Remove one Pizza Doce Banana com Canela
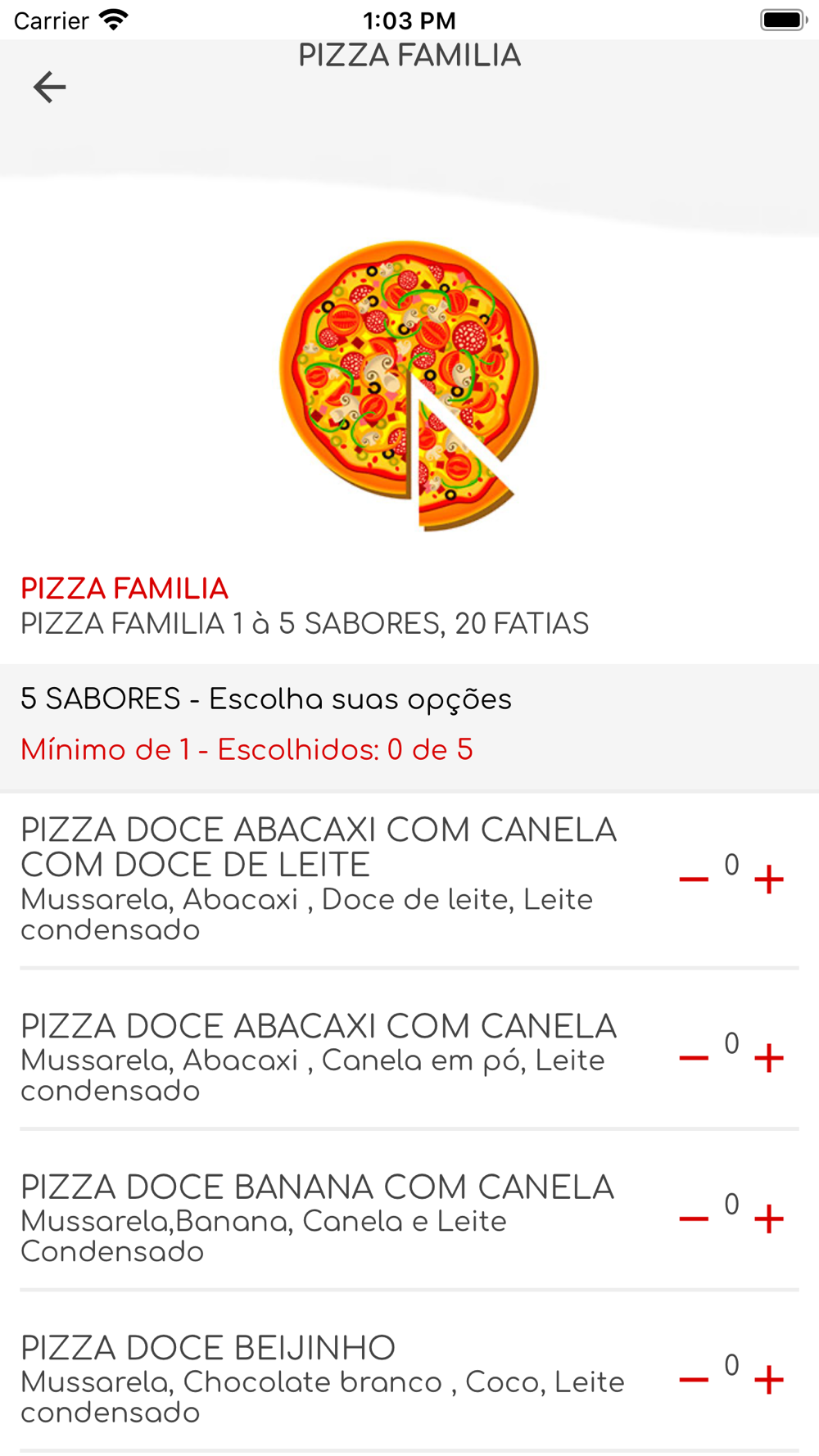Viewport: 819px width, 1456px height. [x=694, y=1219]
